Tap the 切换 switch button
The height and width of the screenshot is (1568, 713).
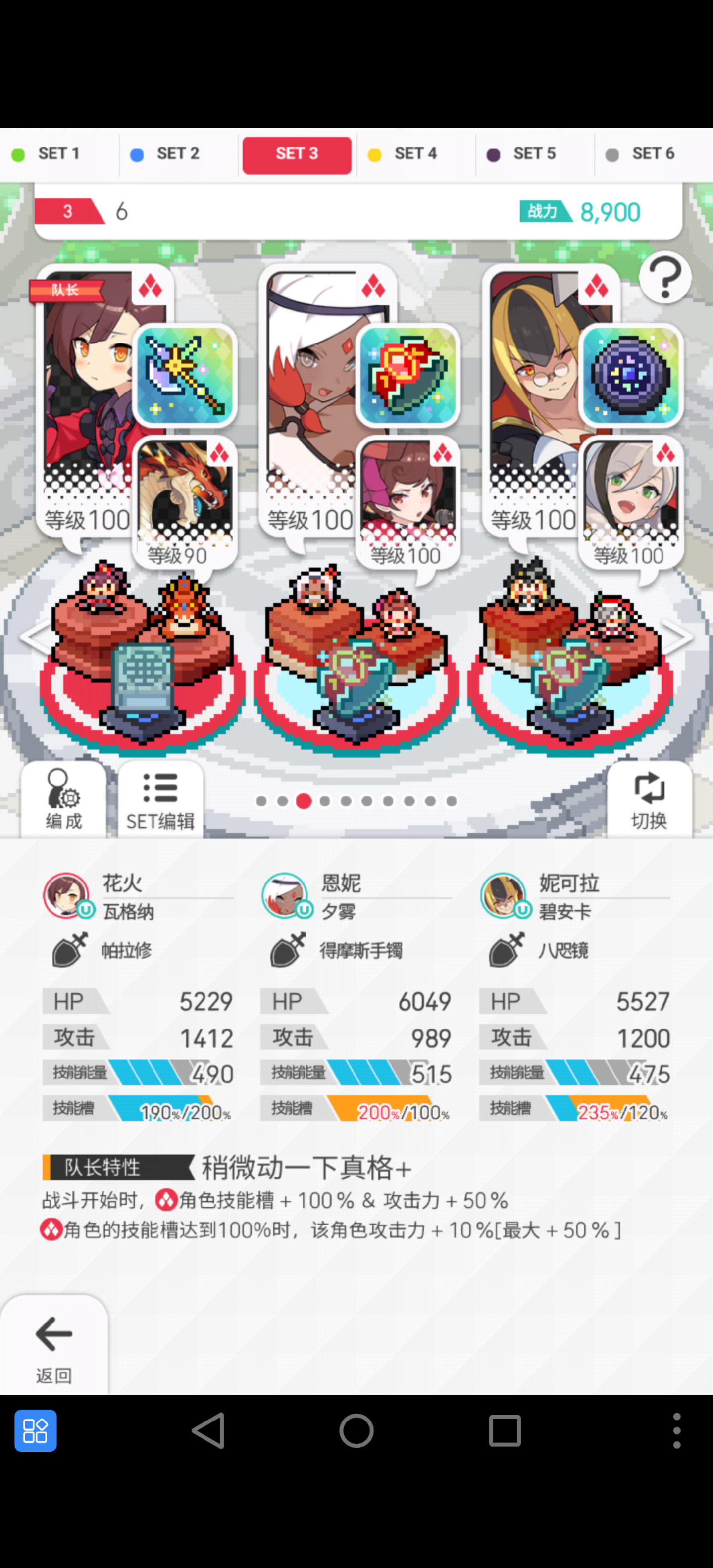click(649, 799)
